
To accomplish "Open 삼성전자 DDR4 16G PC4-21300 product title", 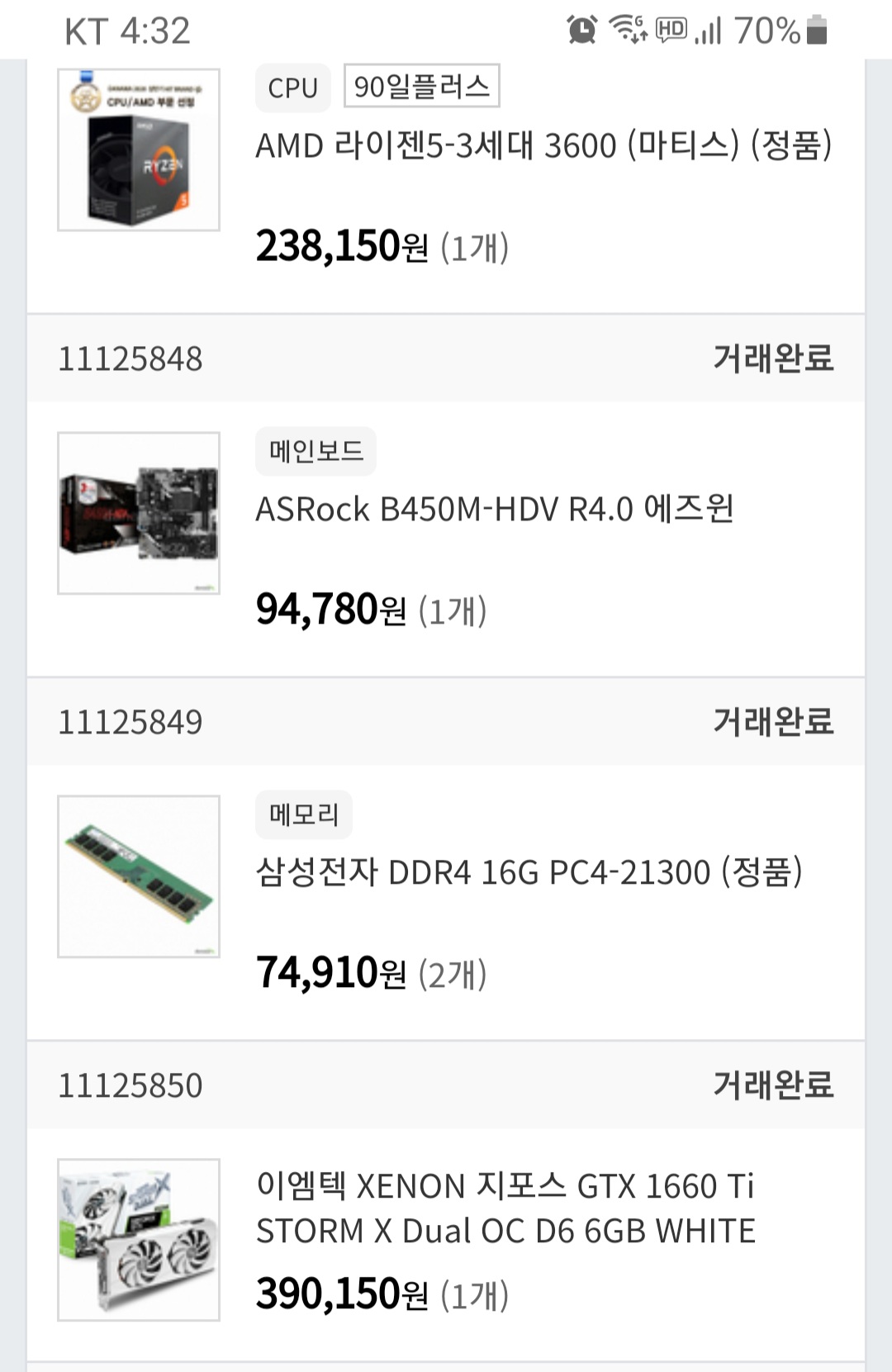I will (x=529, y=873).
